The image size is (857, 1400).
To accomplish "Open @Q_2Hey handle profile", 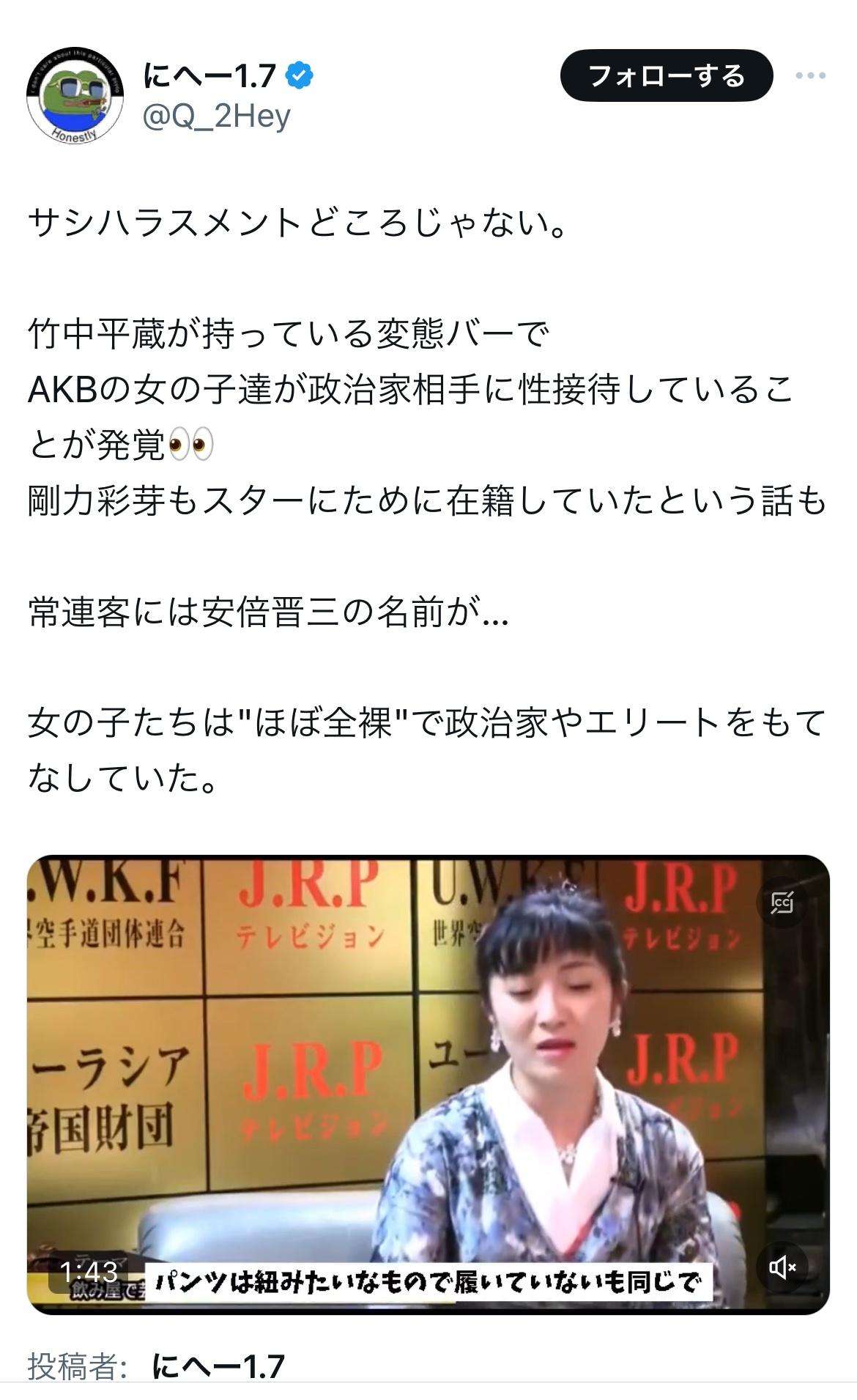I will pyautogui.click(x=216, y=116).
